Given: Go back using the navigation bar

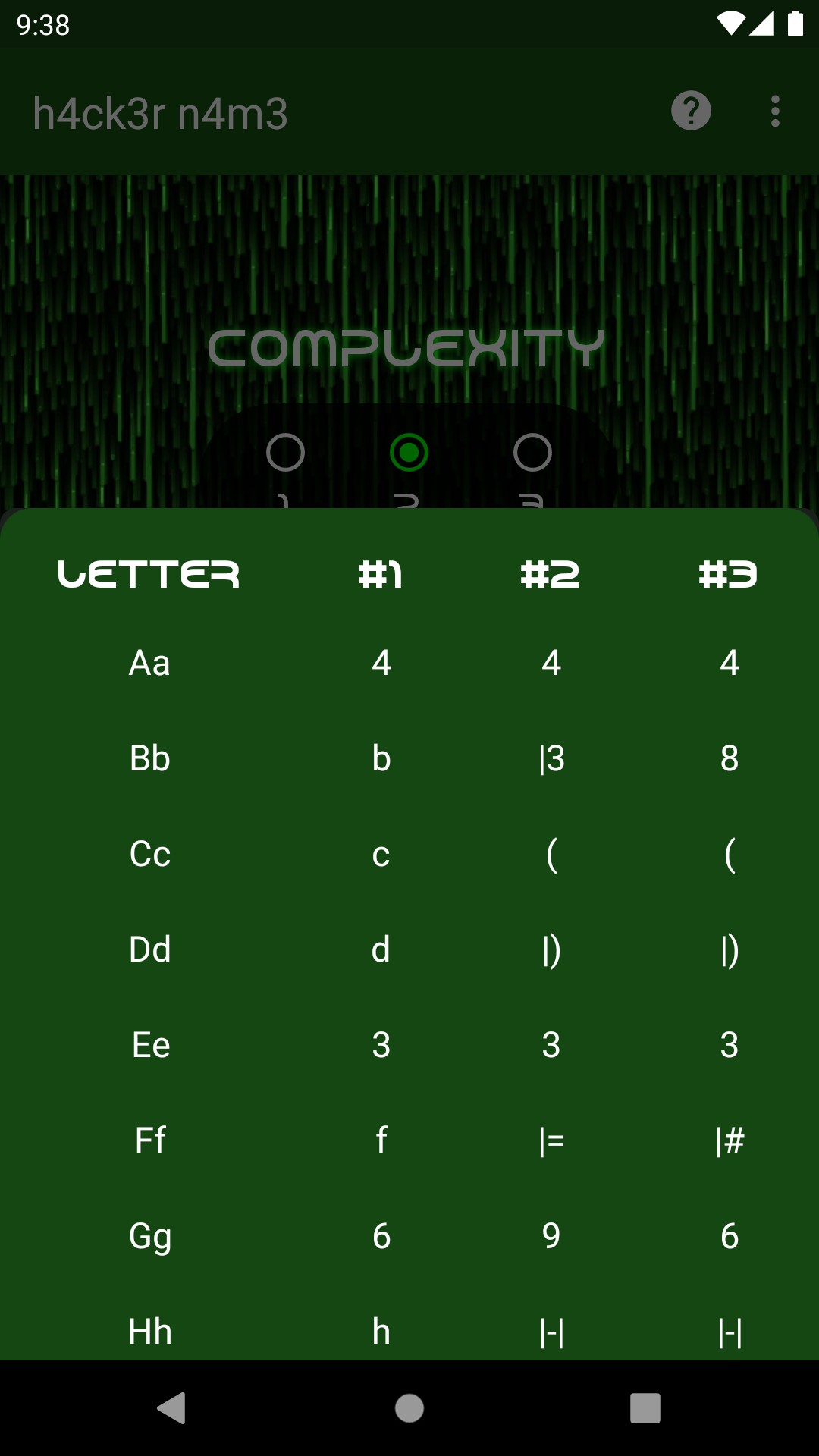Looking at the screenshot, I should coord(172,1408).
